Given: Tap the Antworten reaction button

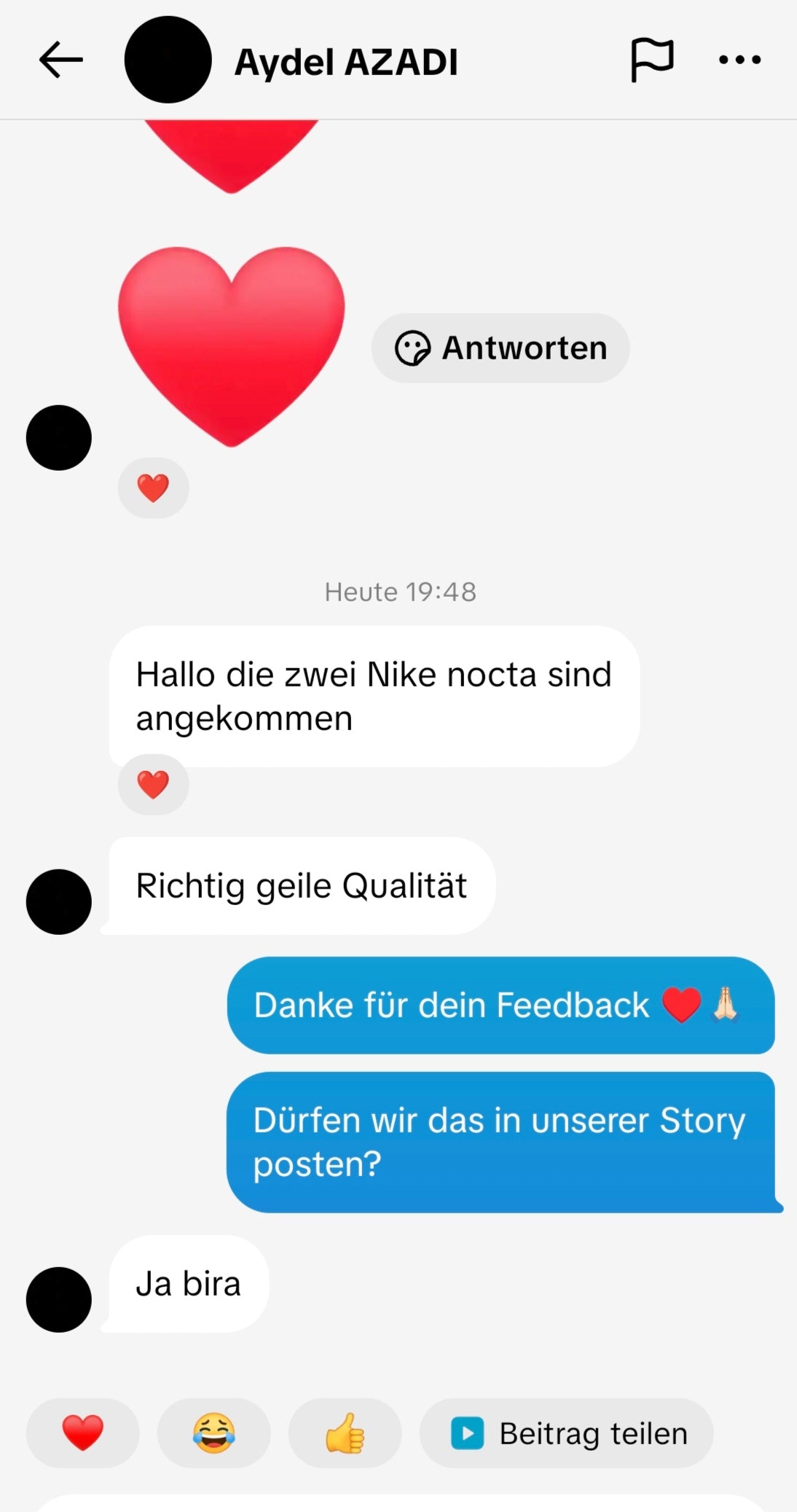Looking at the screenshot, I should pos(500,348).
